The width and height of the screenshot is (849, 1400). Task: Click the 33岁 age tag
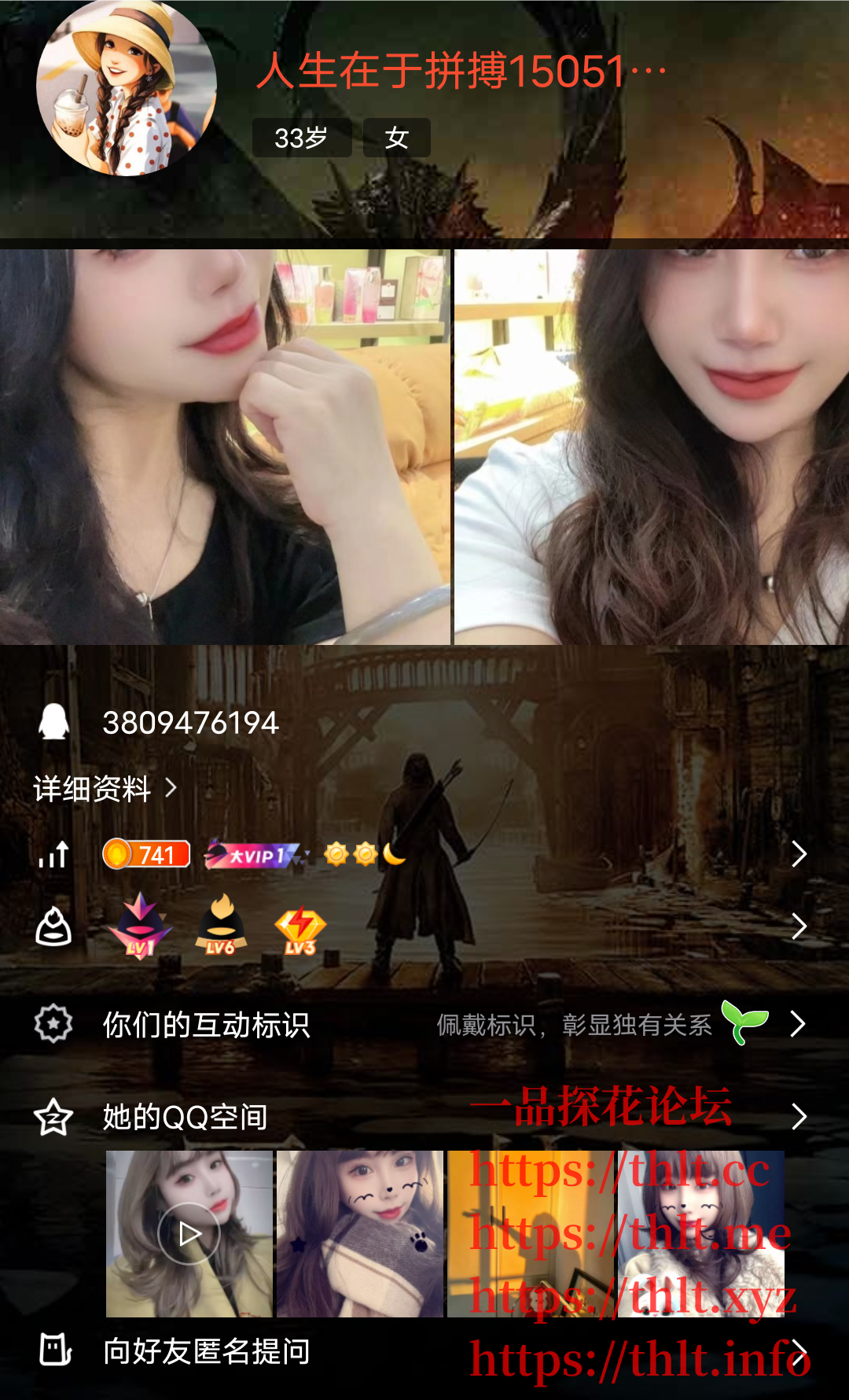click(x=301, y=137)
